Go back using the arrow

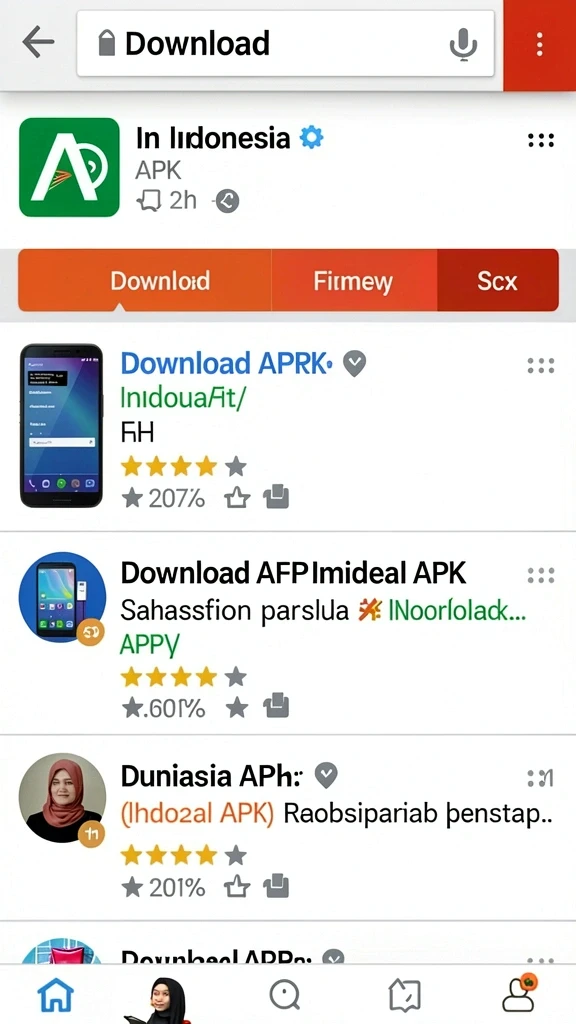(38, 43)
